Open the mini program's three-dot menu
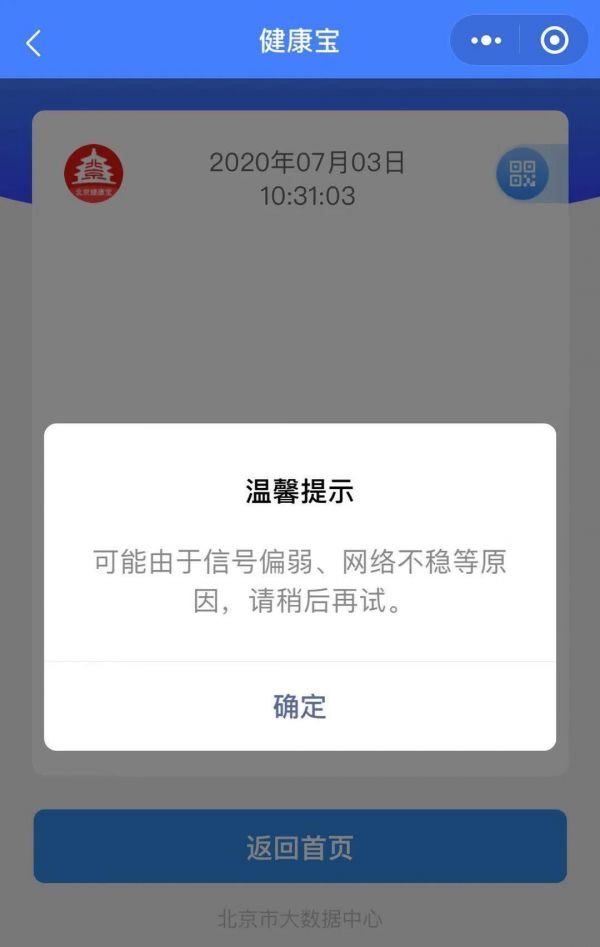 point(486,41)
